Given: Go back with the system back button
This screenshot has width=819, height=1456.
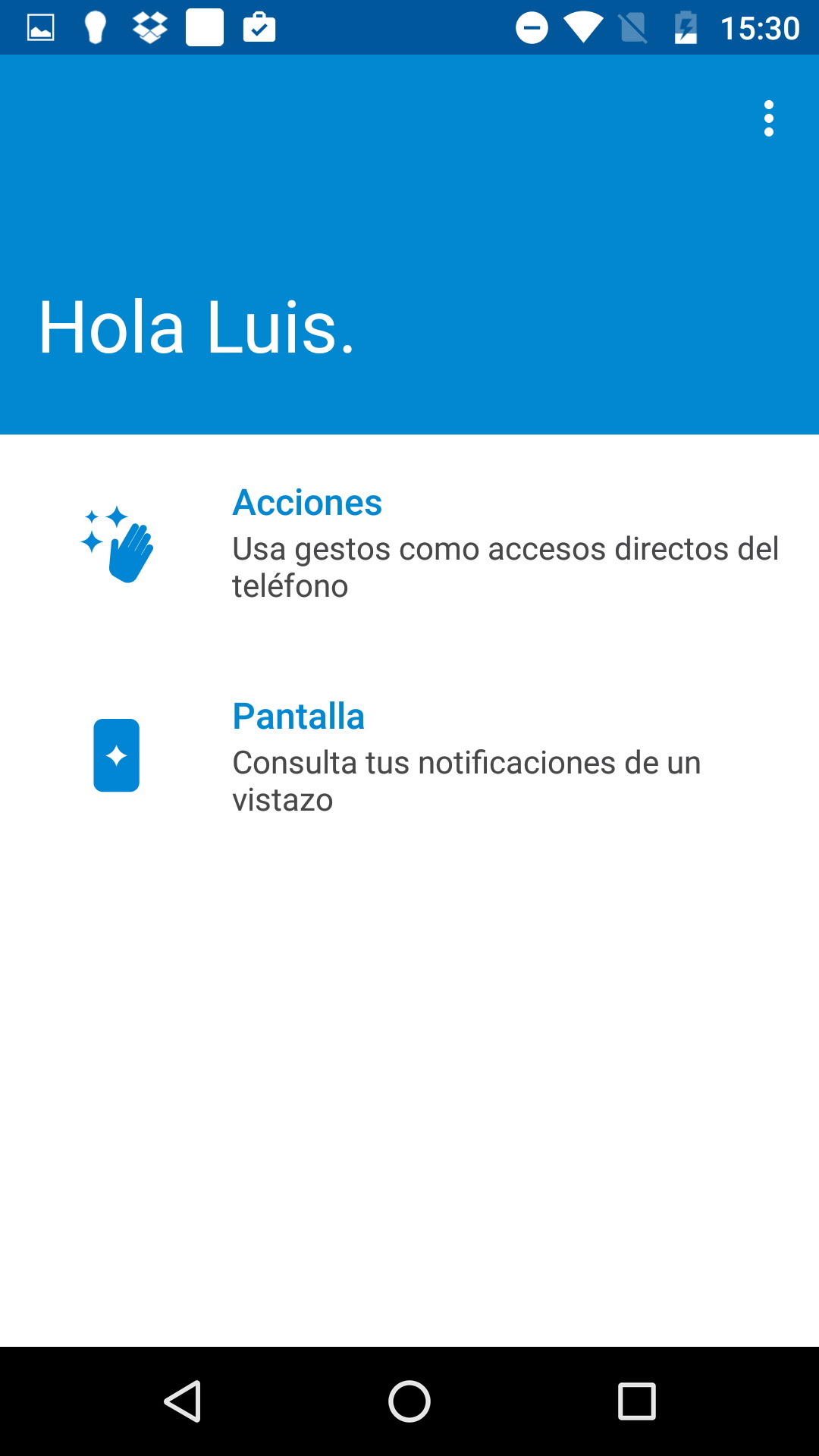Looking at the screenshot, I should 183,1401.
